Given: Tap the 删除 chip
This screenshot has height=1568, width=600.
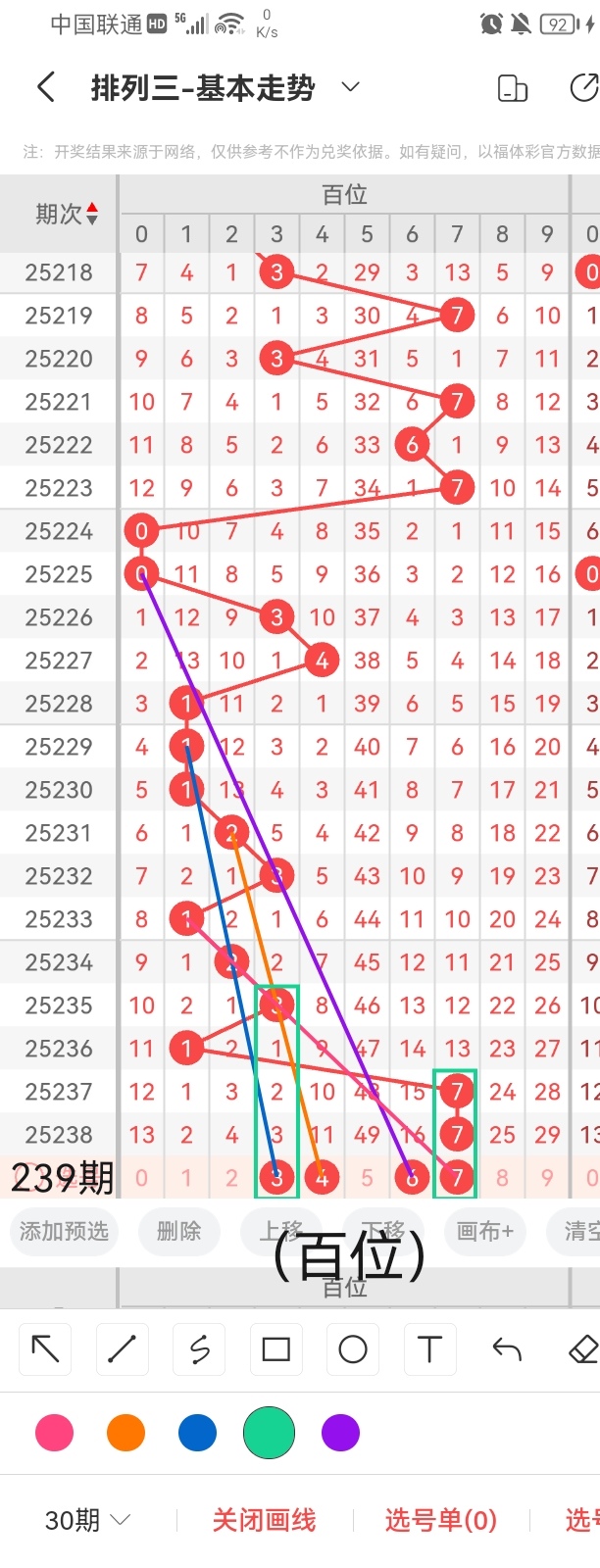Looking at the screenshot, I should pos(178,1231).
